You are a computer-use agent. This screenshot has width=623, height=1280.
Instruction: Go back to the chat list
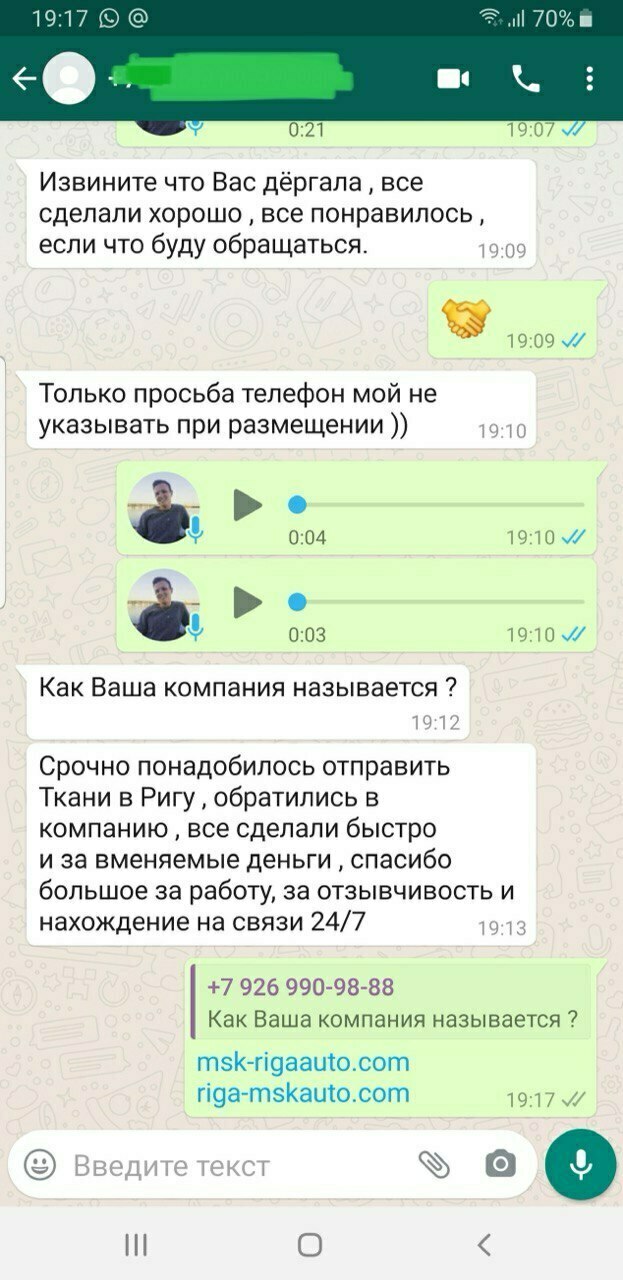pyautogui.click(x=24, y=79)
